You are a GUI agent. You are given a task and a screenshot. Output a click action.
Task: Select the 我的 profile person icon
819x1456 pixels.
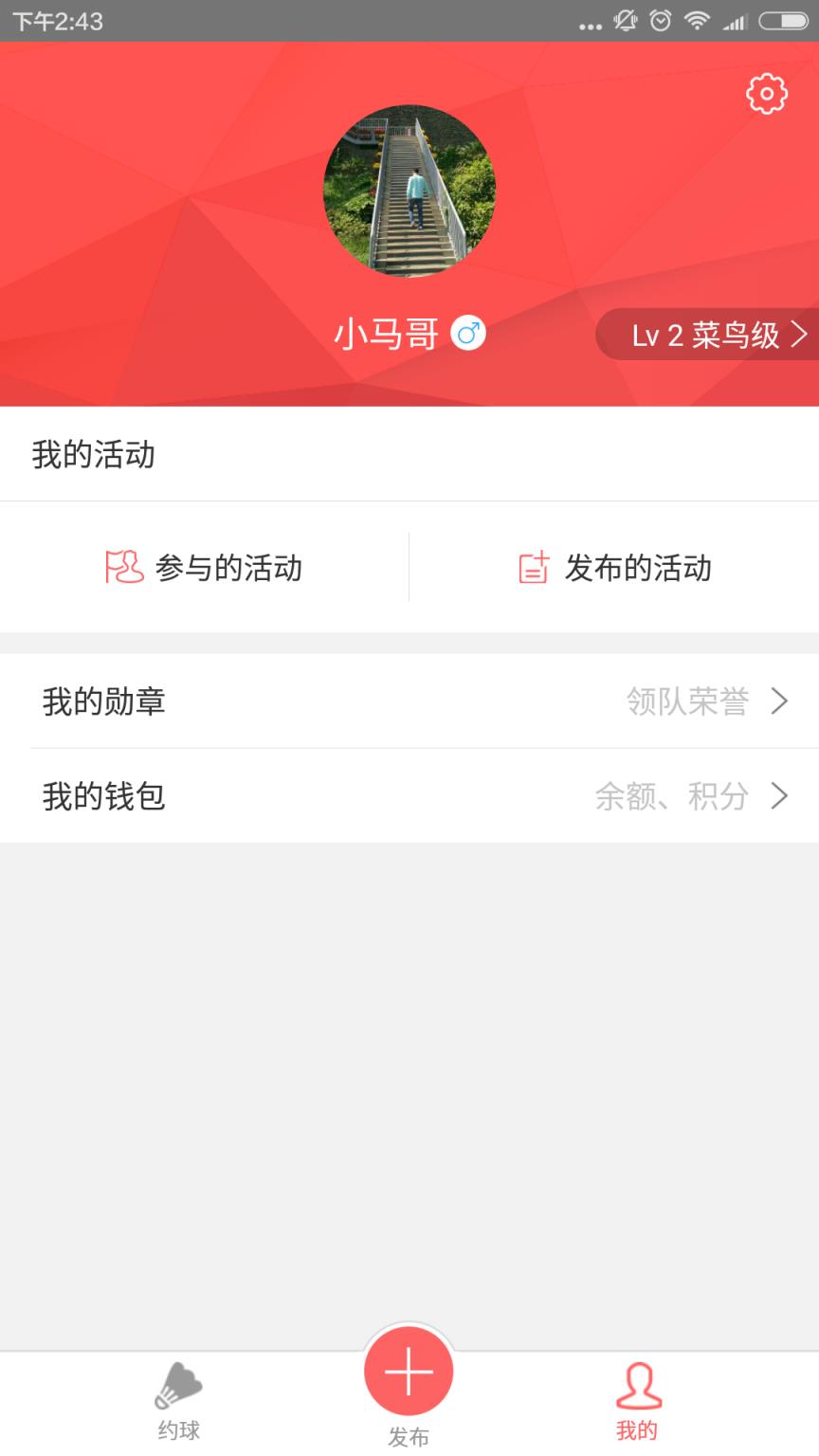[x=640, y=1386]
